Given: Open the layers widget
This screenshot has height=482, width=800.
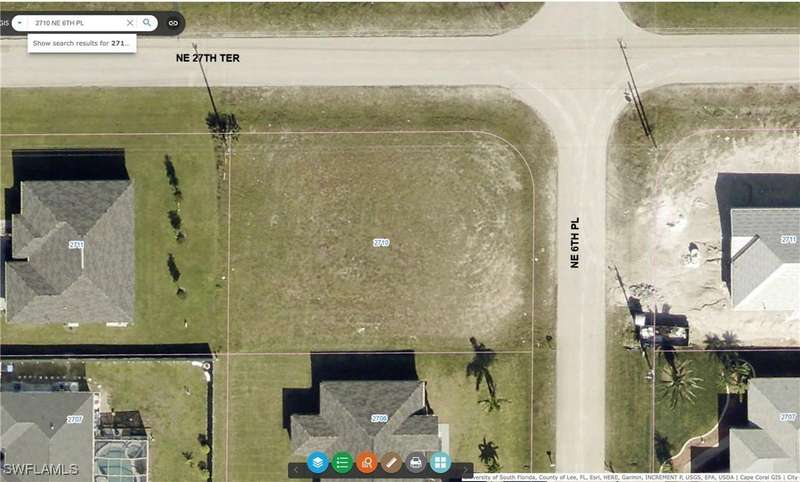Looking at the screenshot, I should tap(317, 463).
